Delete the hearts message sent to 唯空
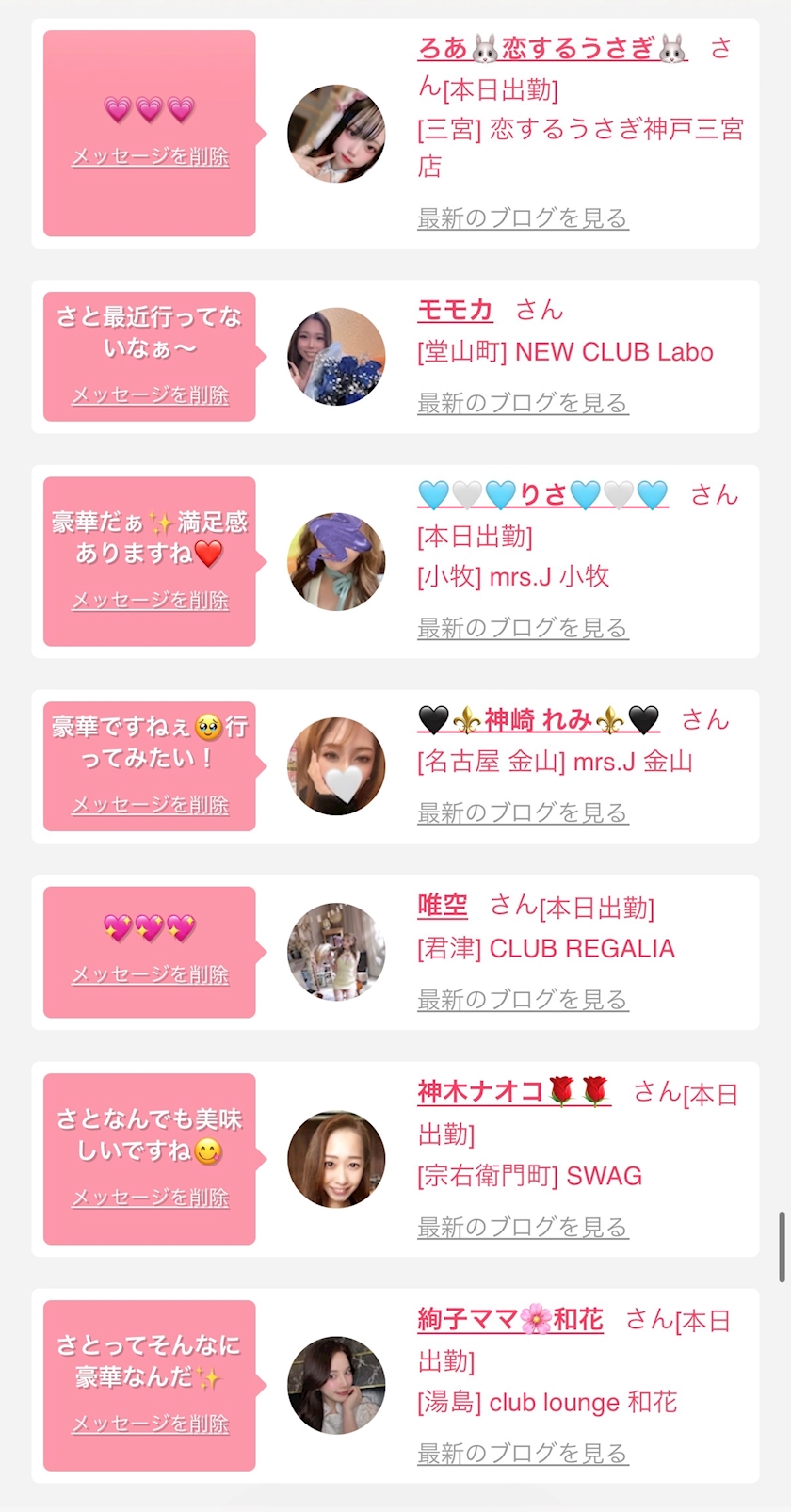Viewport: 791px width, 1512px height. pyautogui.click(x=151, y=975)
